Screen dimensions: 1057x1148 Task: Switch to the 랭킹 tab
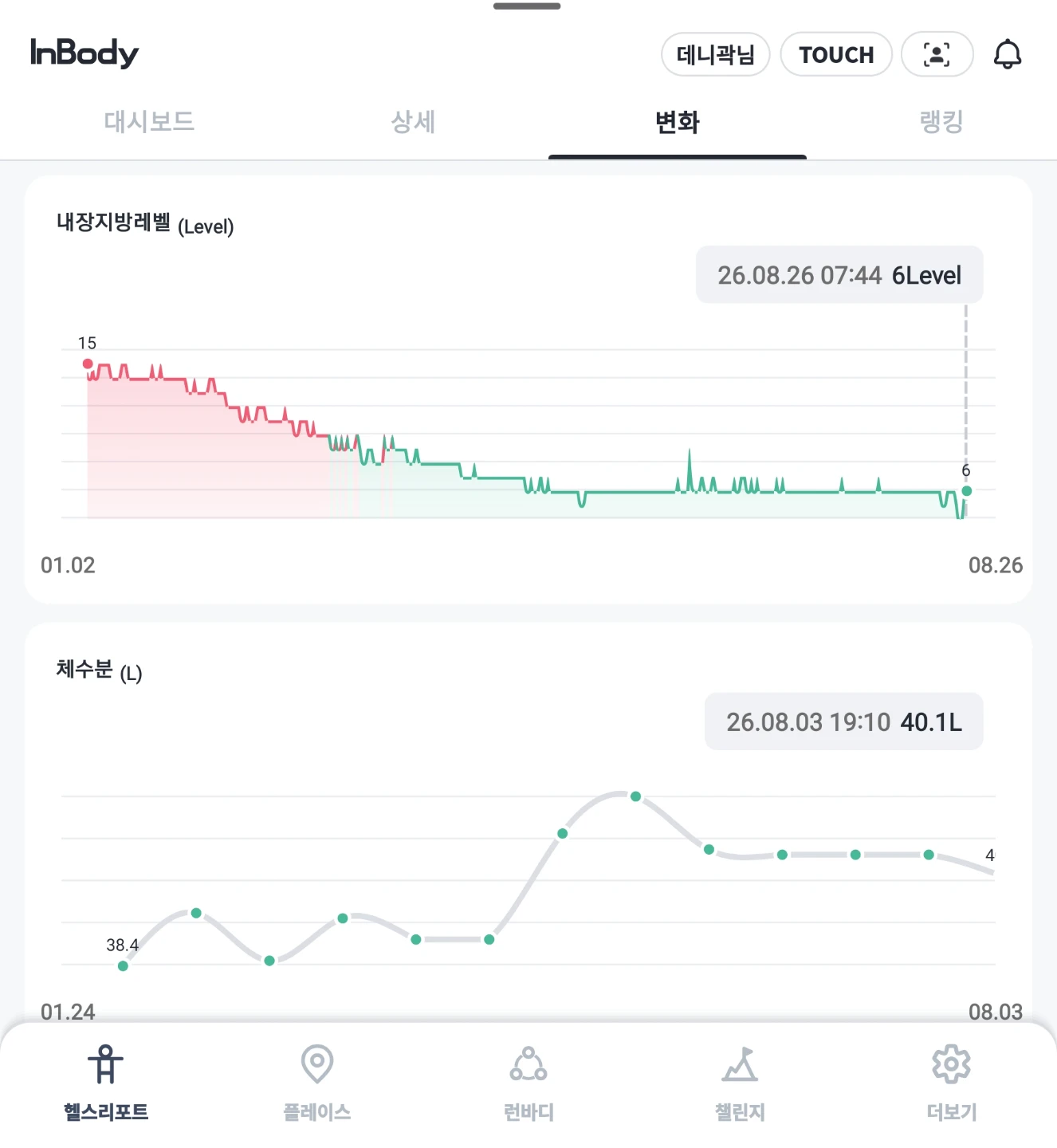941,122
